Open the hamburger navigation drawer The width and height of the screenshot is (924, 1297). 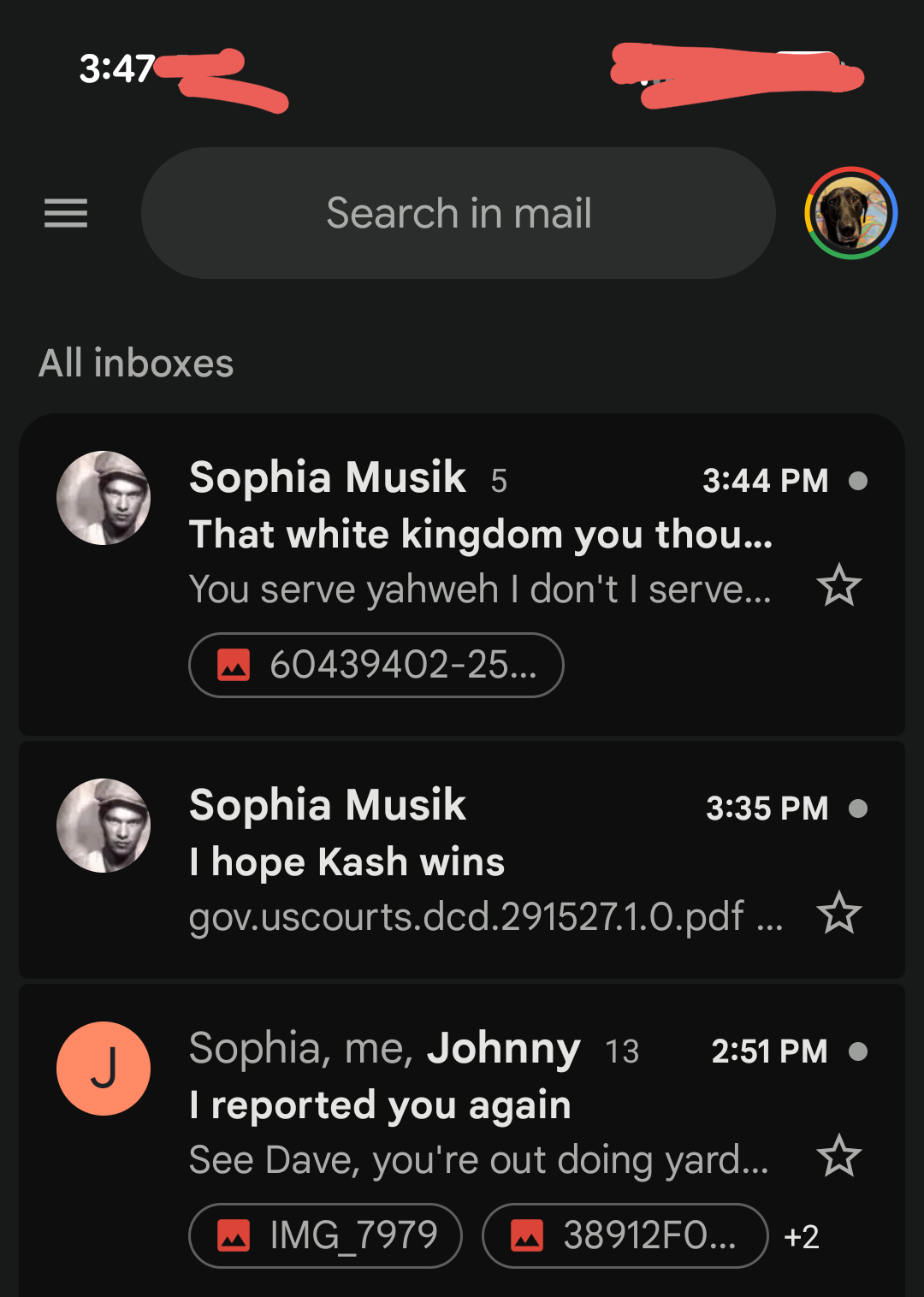pos(66,213)
